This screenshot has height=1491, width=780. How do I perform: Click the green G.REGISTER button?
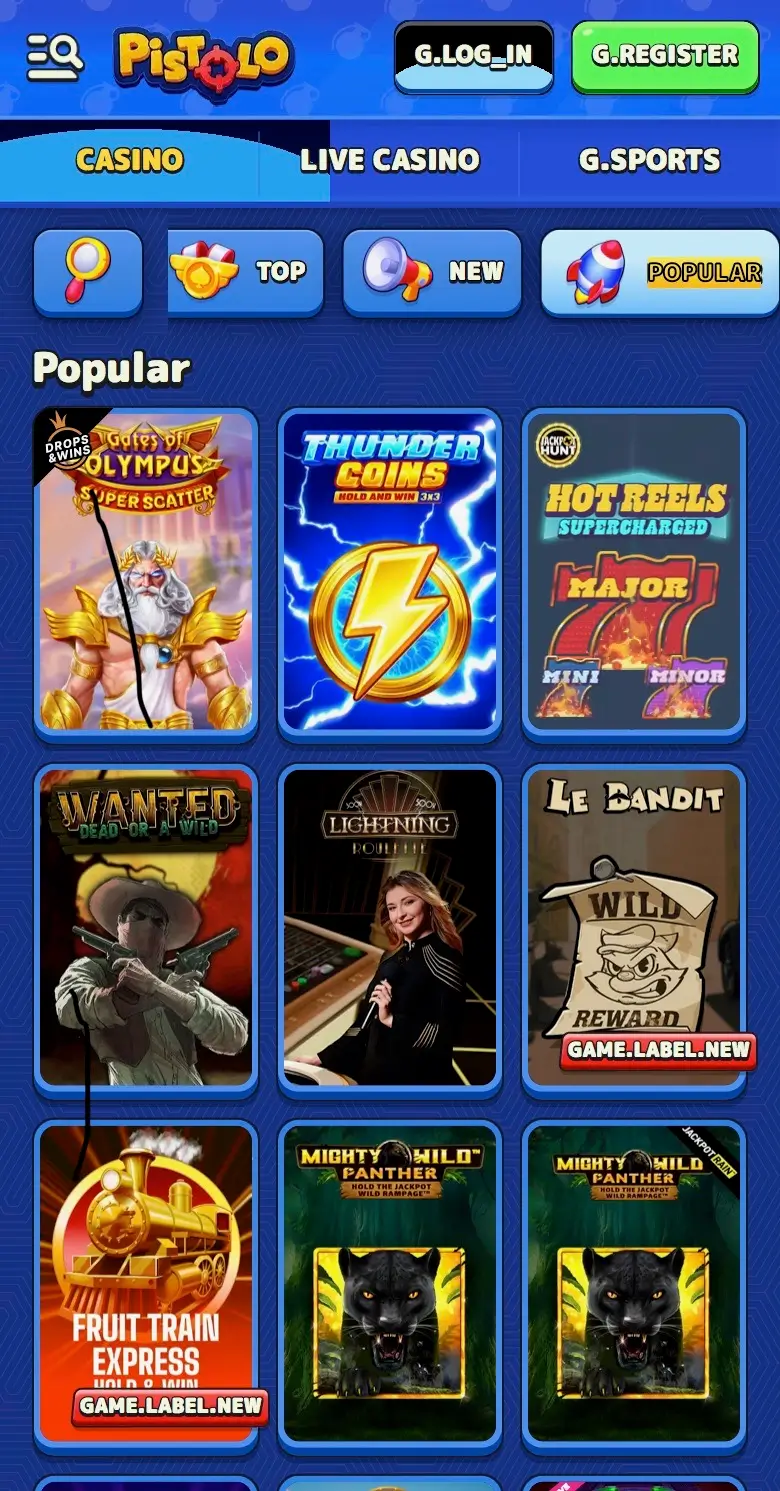point(664,55)
